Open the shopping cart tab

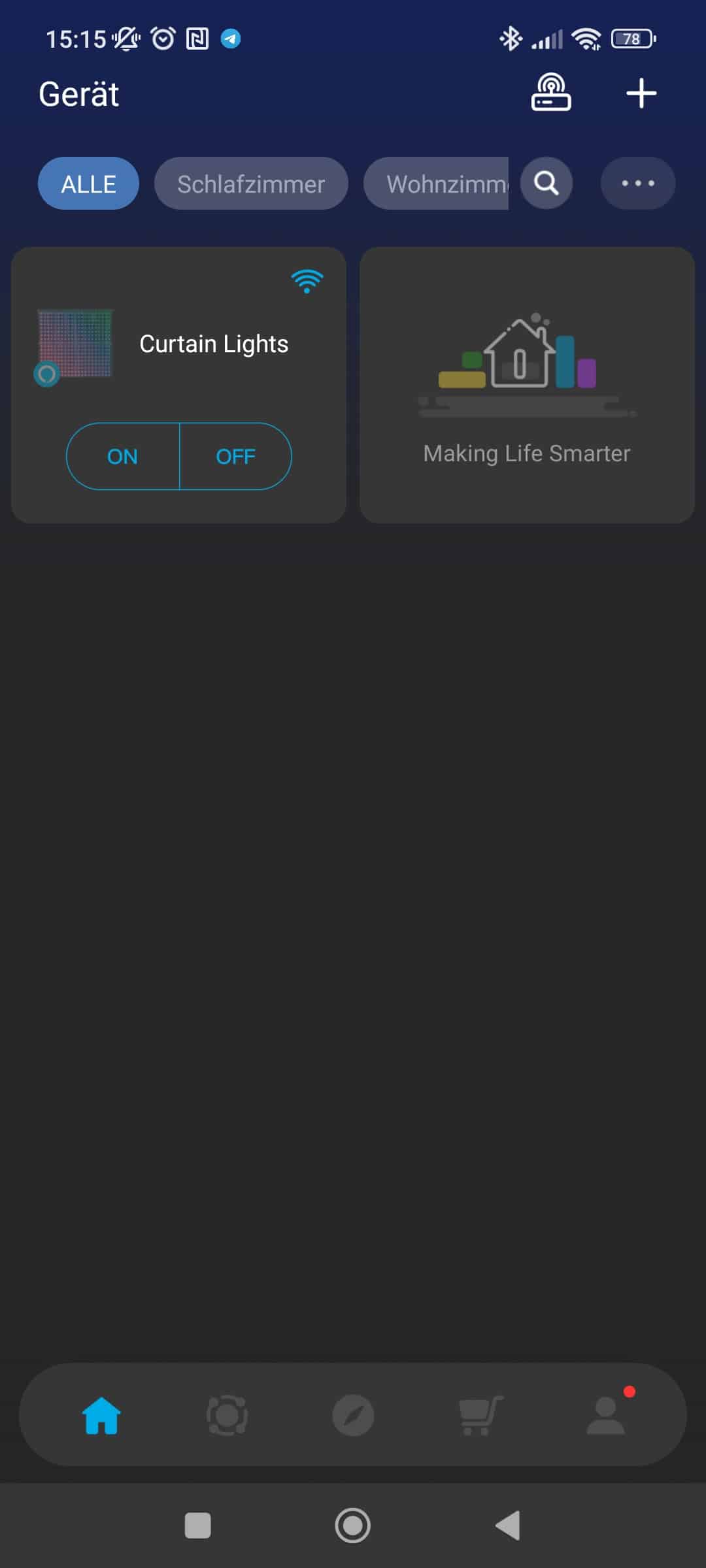pos(480,1415)
